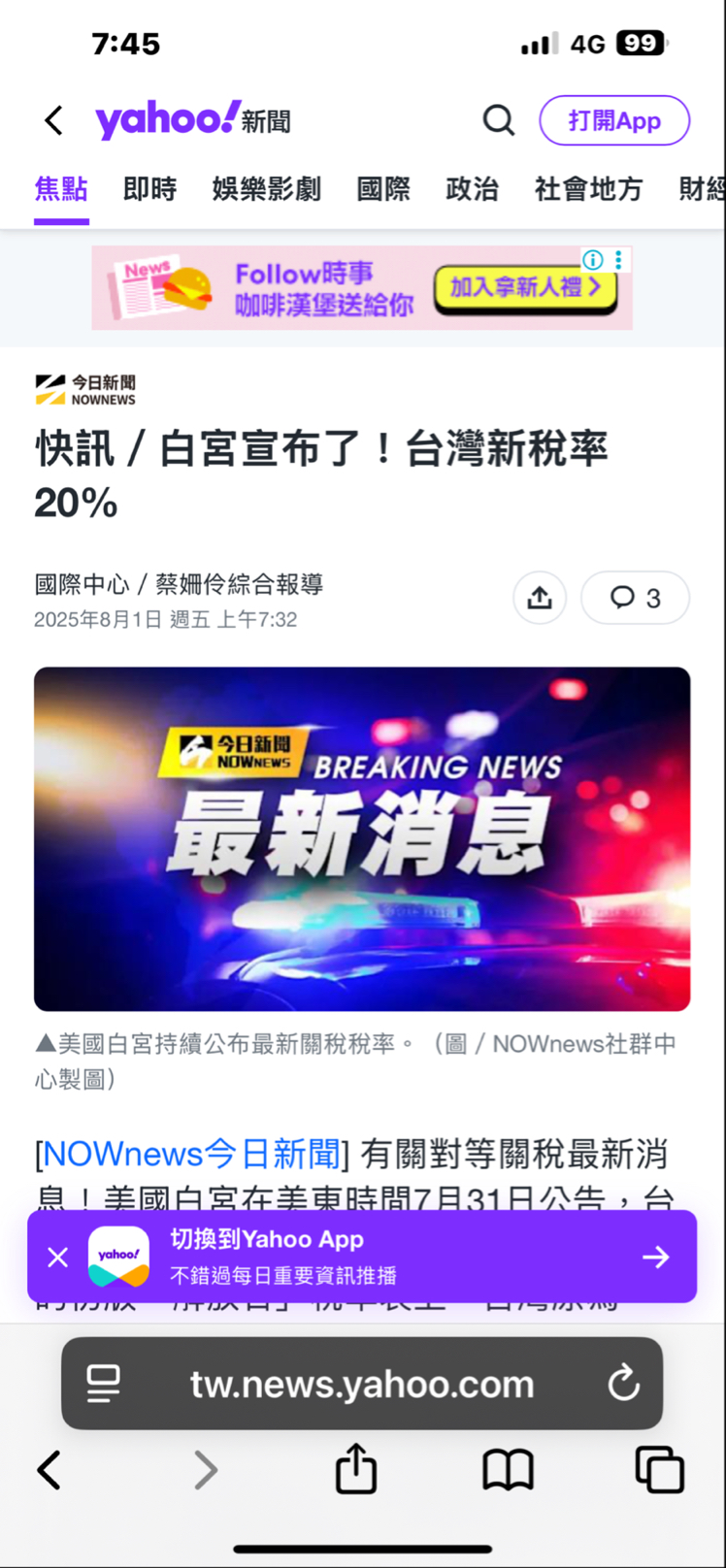Image resolution: width=726 pixels, height=1568 pixels.
Task: Open the Yahoo news search icon
Action: tap(499, 121)
